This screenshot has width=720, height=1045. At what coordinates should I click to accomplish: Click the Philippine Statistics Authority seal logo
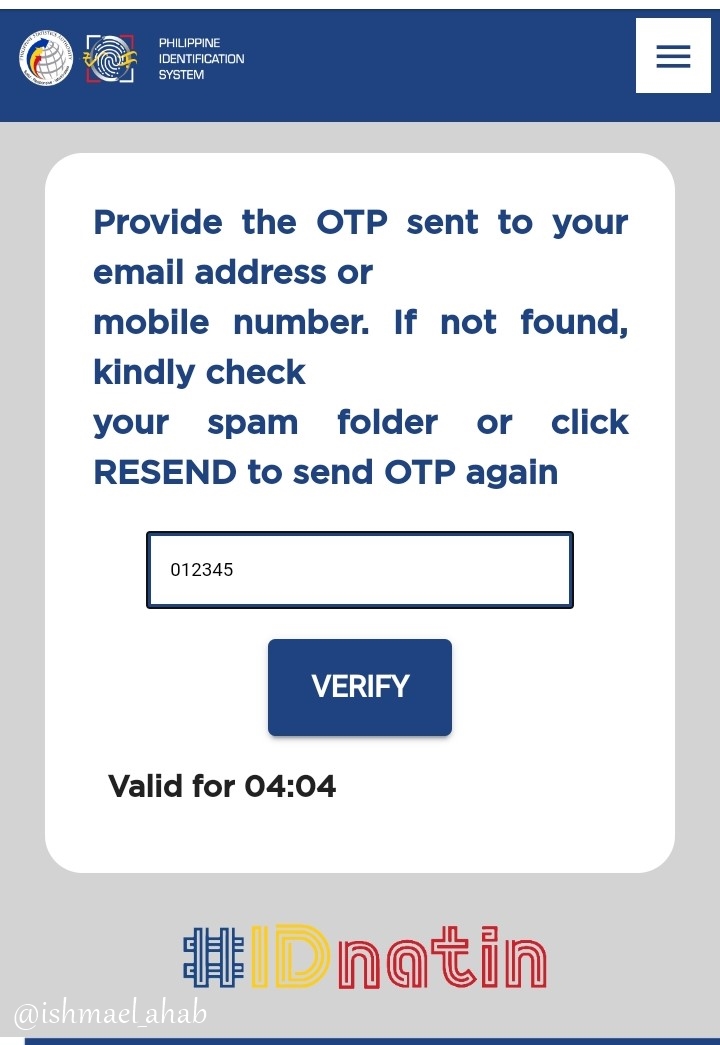click(x=44, y=58)
